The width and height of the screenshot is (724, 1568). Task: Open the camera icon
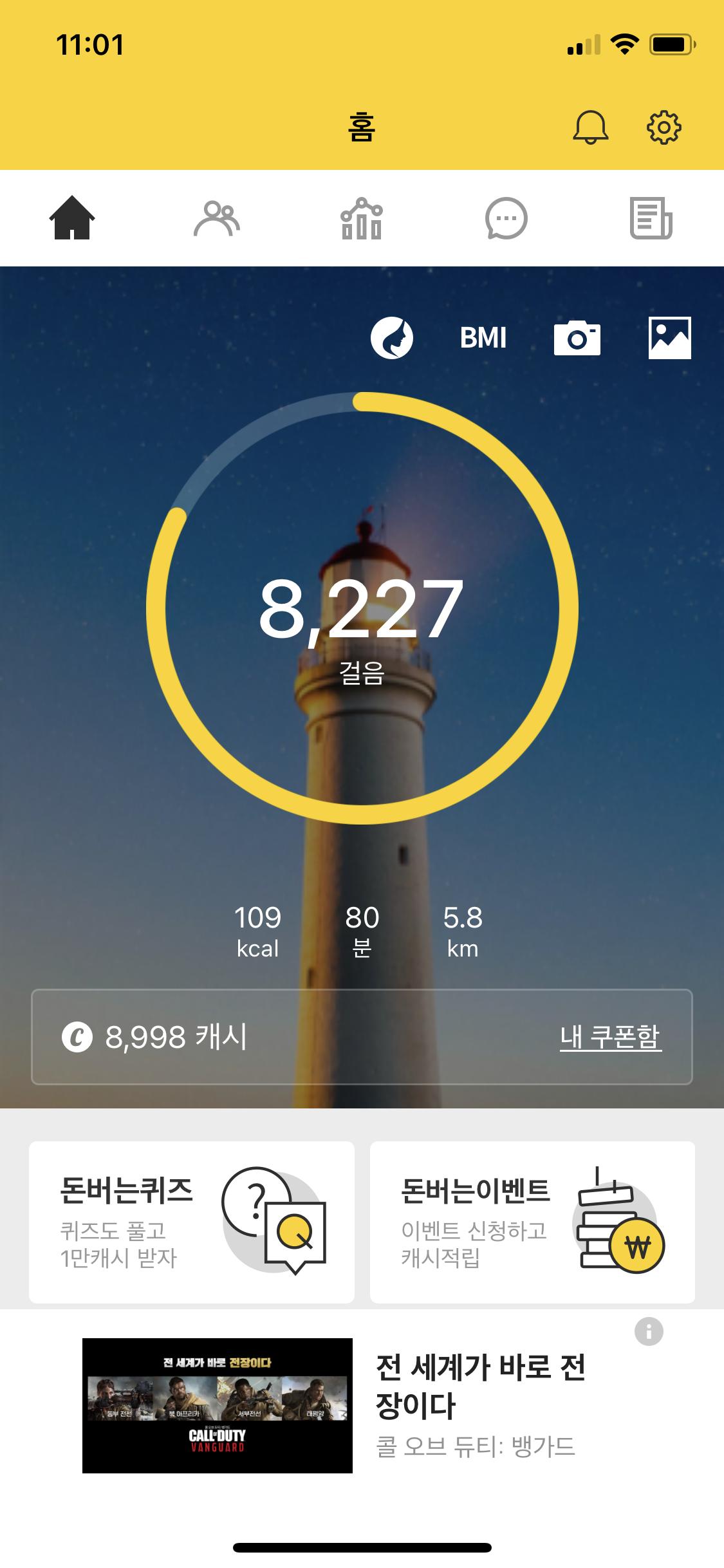click(x=577, y=338)
